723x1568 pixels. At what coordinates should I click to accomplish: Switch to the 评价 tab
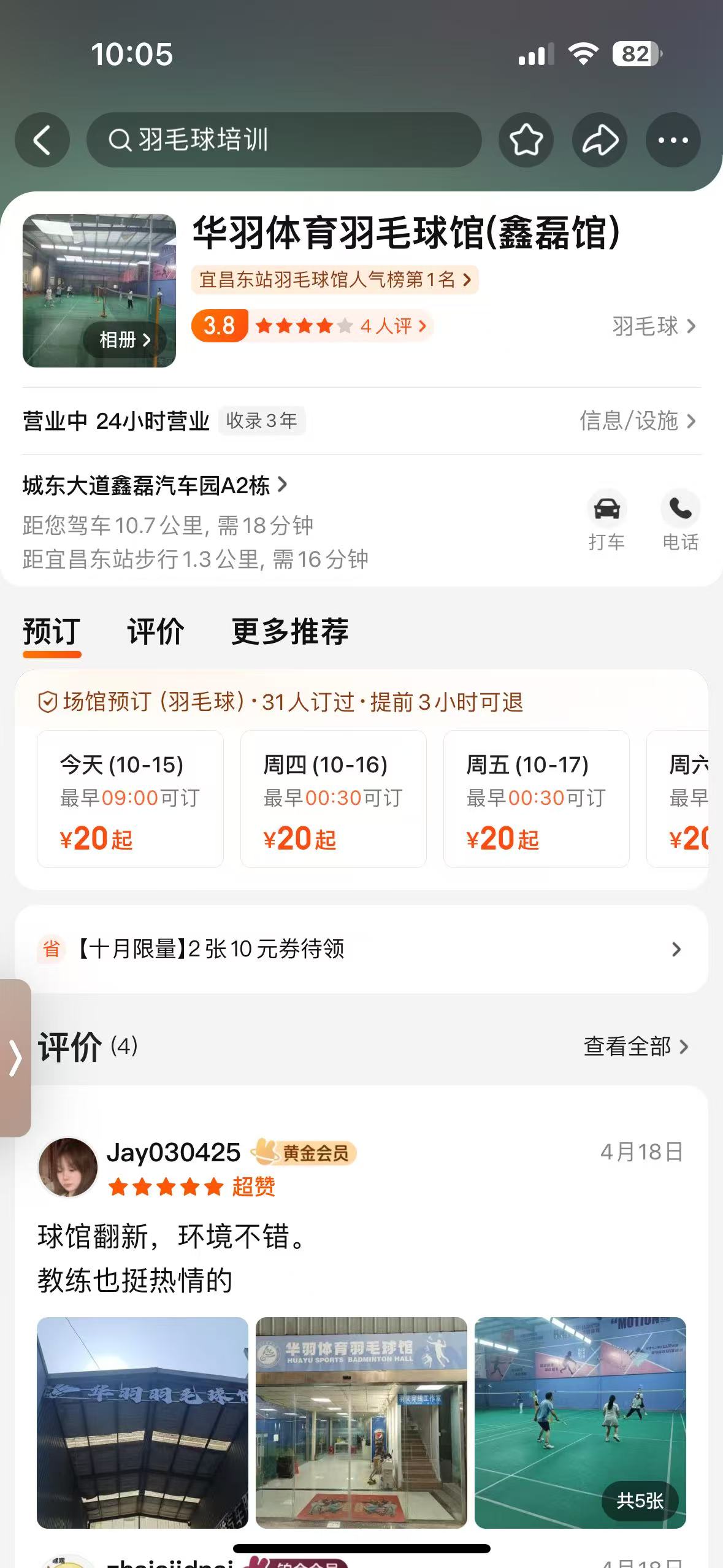point(155,631)
